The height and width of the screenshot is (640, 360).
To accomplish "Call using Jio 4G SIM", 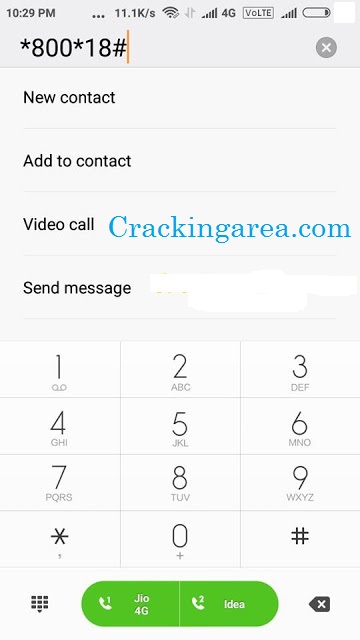I will (130, 604).
